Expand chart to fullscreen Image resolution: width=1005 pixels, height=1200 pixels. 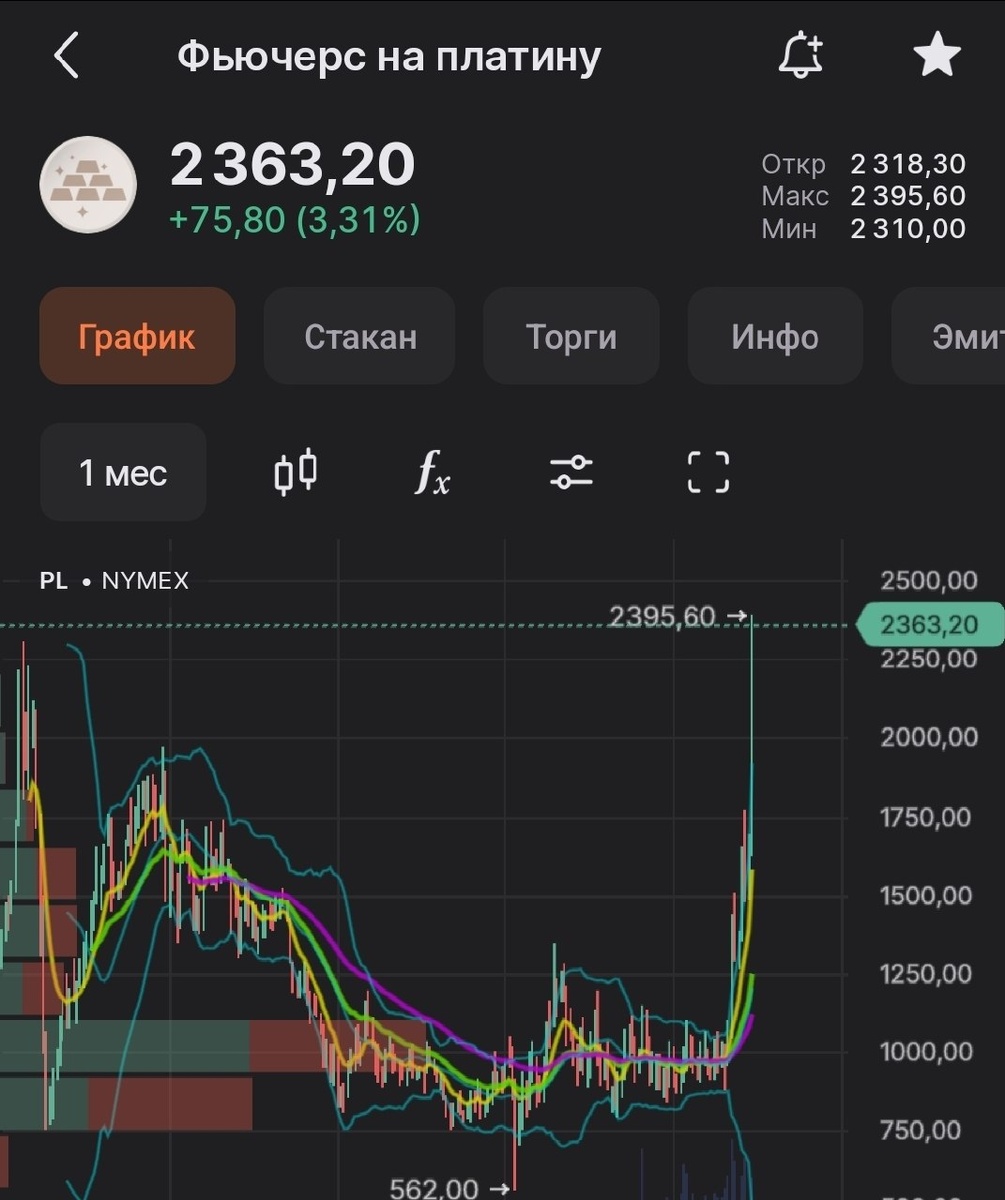[x=708, y=472]
